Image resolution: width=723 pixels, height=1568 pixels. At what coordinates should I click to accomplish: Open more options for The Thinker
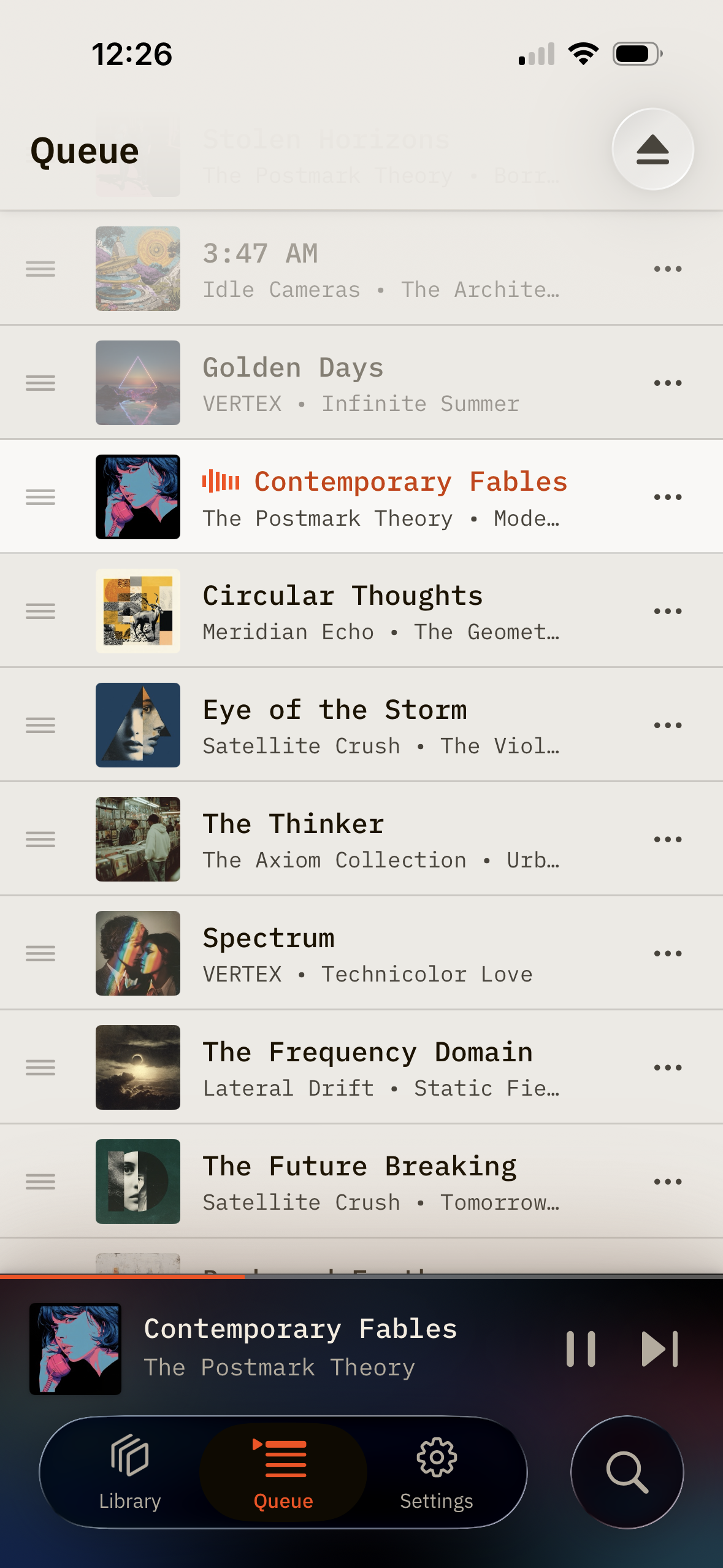(x=667, y=839)
